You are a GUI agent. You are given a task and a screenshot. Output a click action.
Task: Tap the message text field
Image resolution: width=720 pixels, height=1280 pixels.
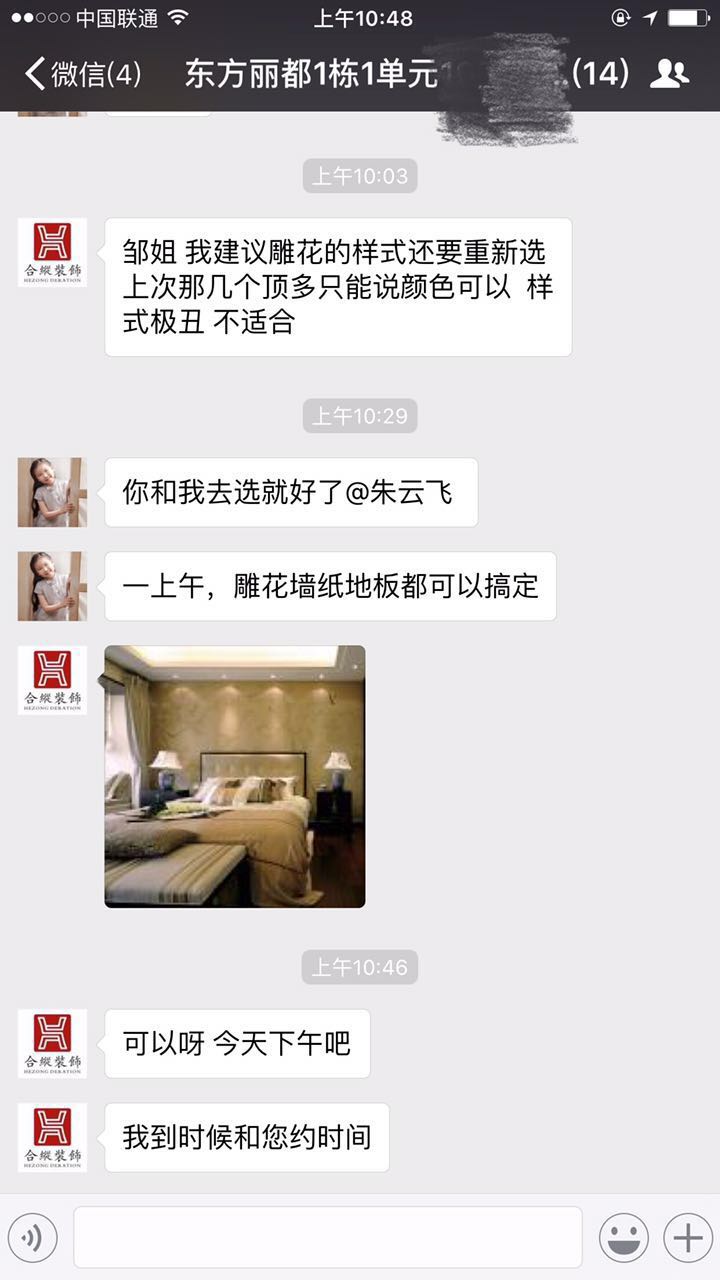coord(328,1238)
